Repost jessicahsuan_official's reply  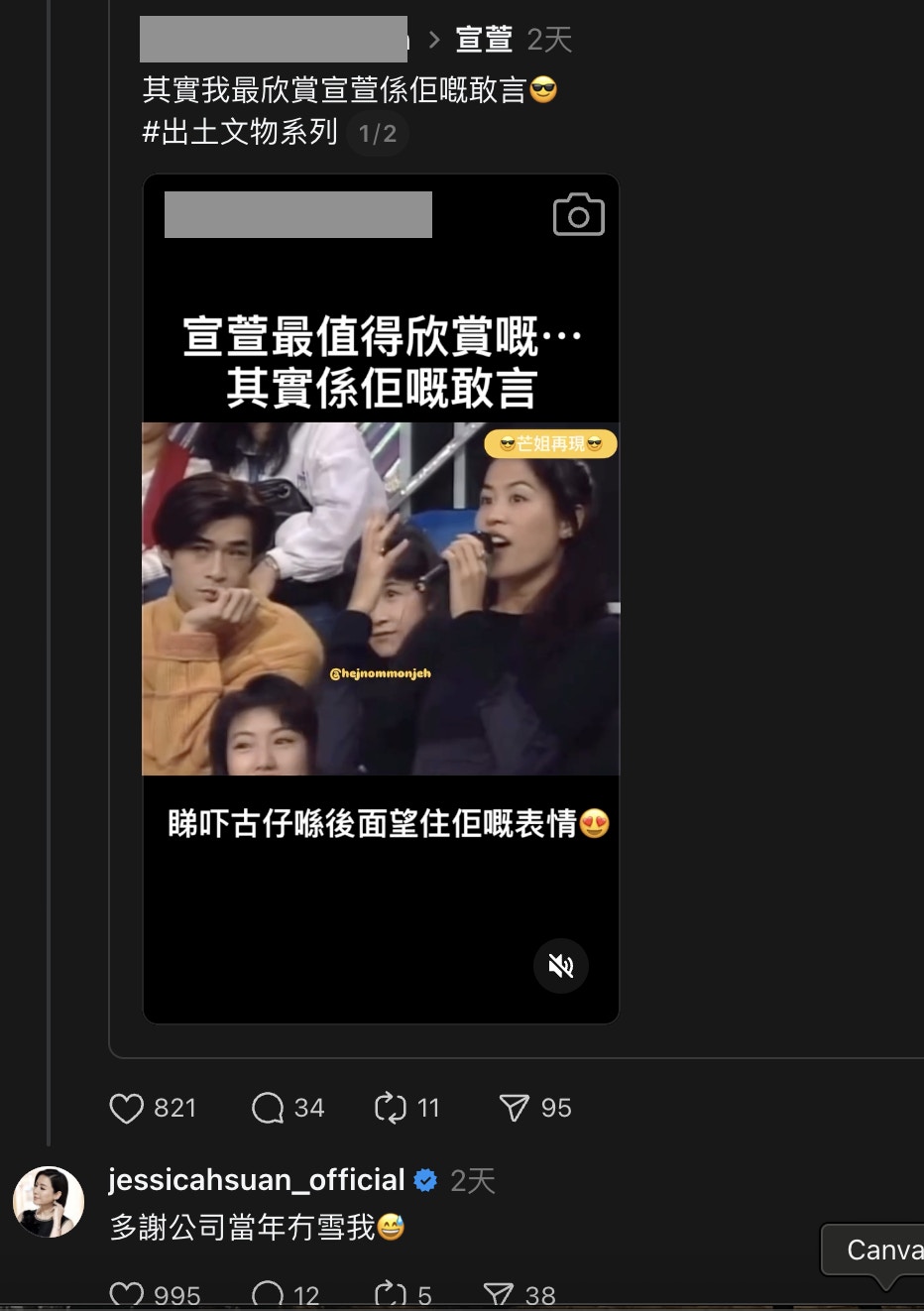(391, 1294)
